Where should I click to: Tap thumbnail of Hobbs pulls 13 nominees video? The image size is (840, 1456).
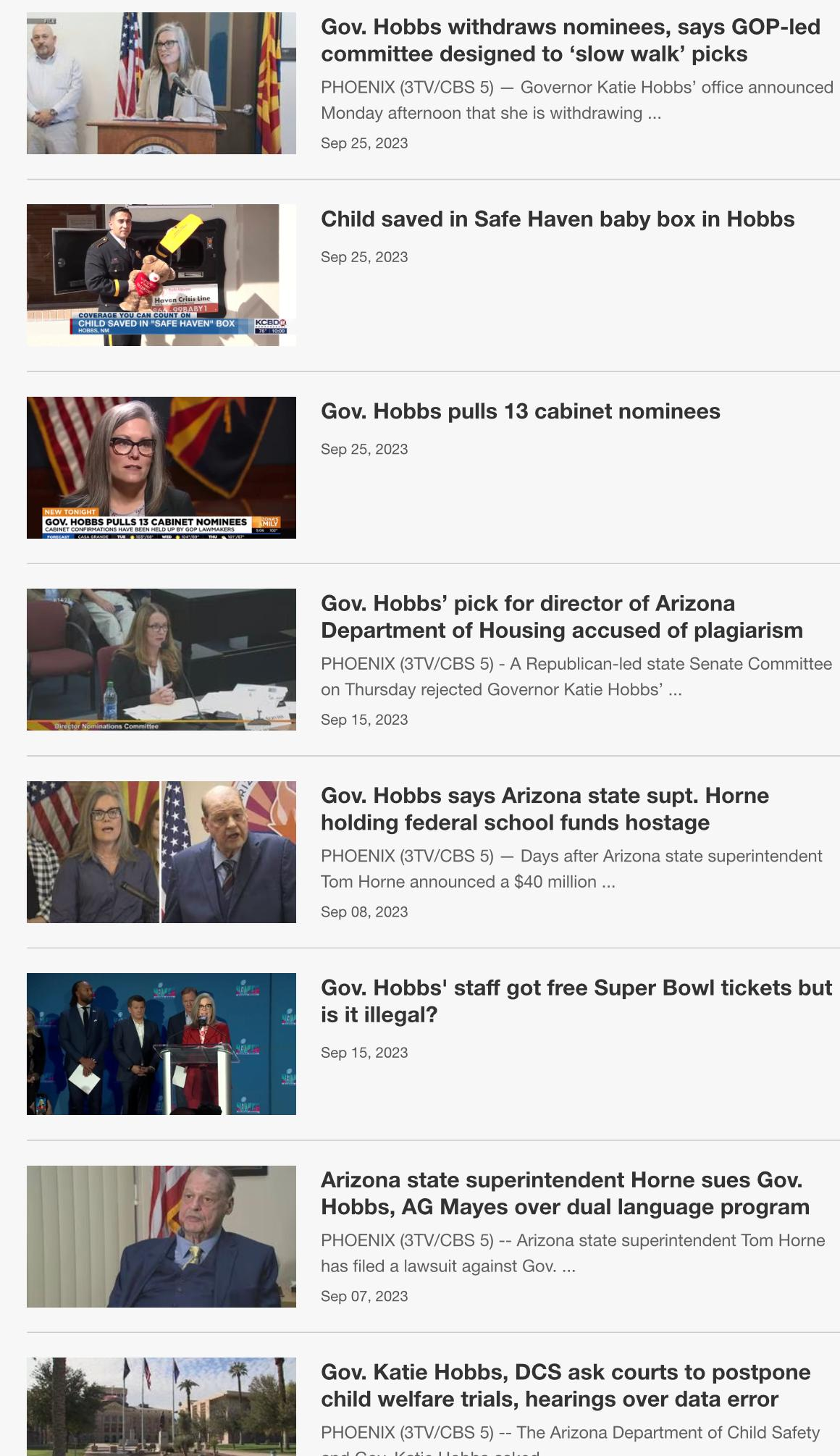pos(161,467)
